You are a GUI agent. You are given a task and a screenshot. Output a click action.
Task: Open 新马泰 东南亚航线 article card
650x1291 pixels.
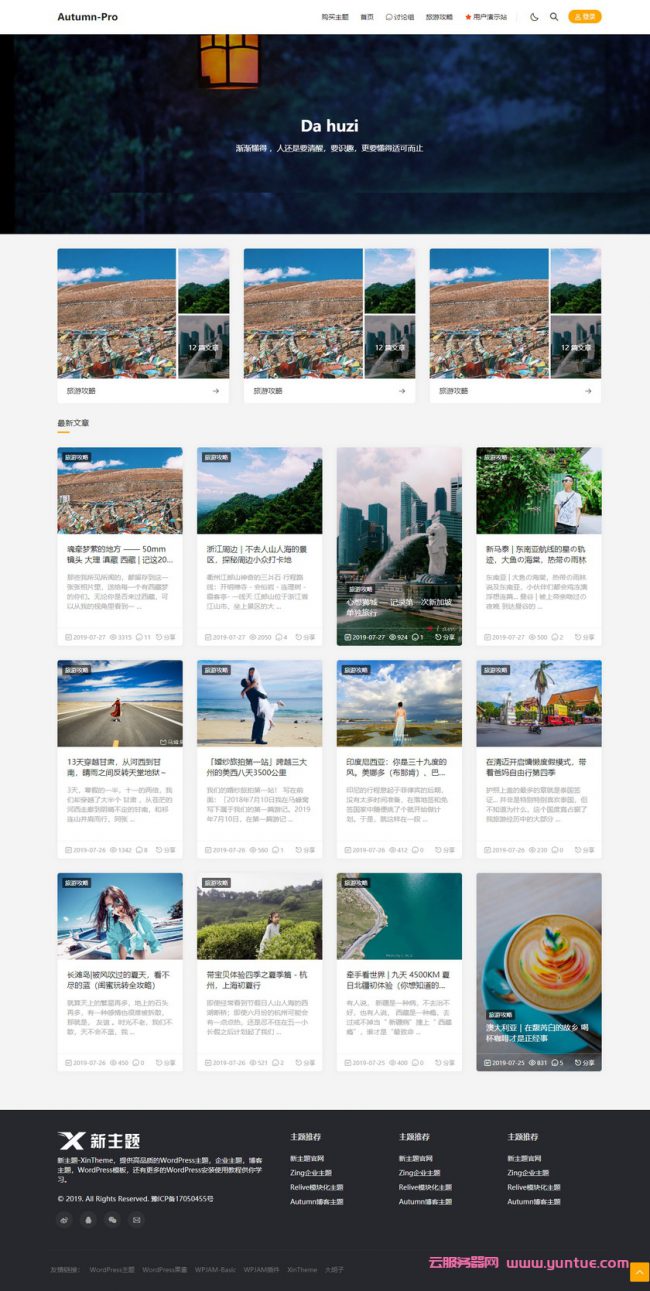click(538, 554)
